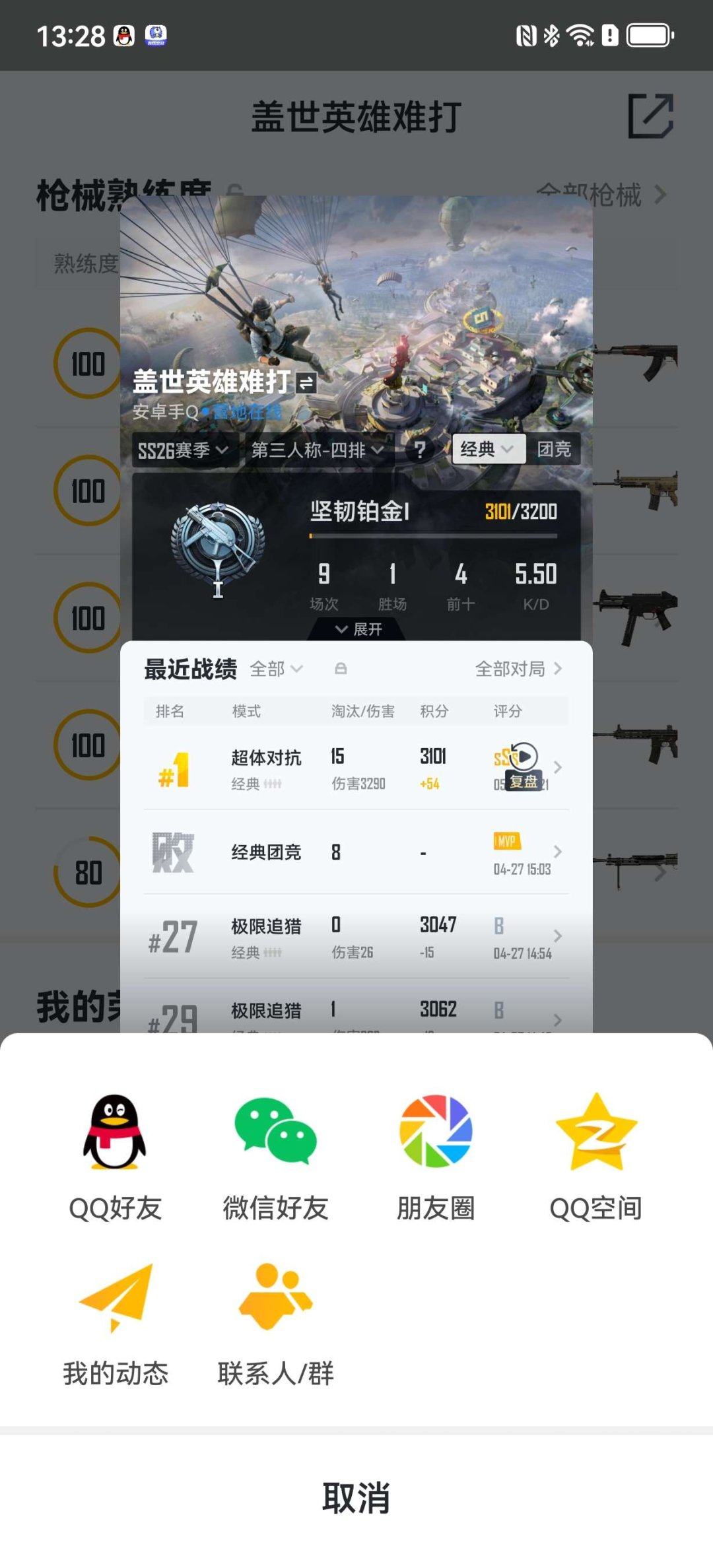Image resolution: width=713 pixels, height=1568 pixels.
Task: View 坚韧铂金I rank progress bar
Action: [432, 536]
